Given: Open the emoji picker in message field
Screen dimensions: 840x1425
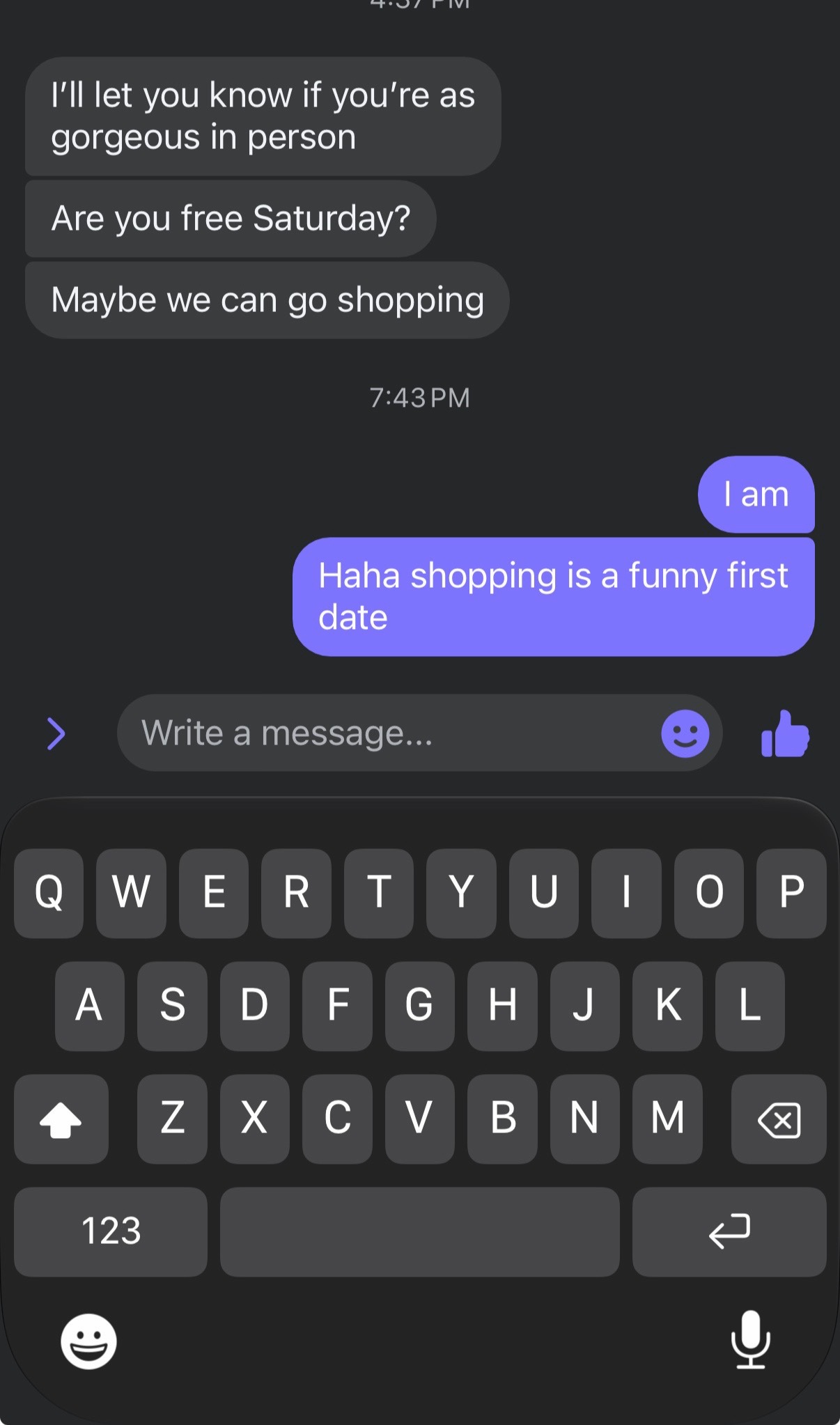Looking at the screenshot, I should (685, 733).
